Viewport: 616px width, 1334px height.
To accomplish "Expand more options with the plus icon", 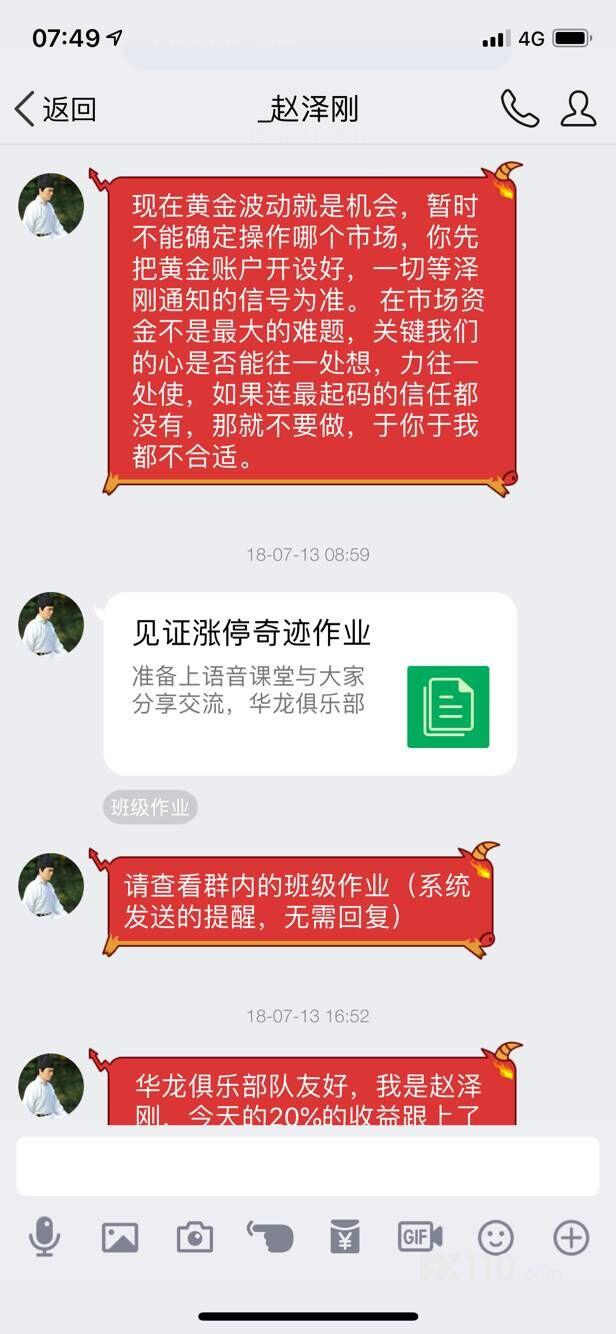I will coord(571,1238).
